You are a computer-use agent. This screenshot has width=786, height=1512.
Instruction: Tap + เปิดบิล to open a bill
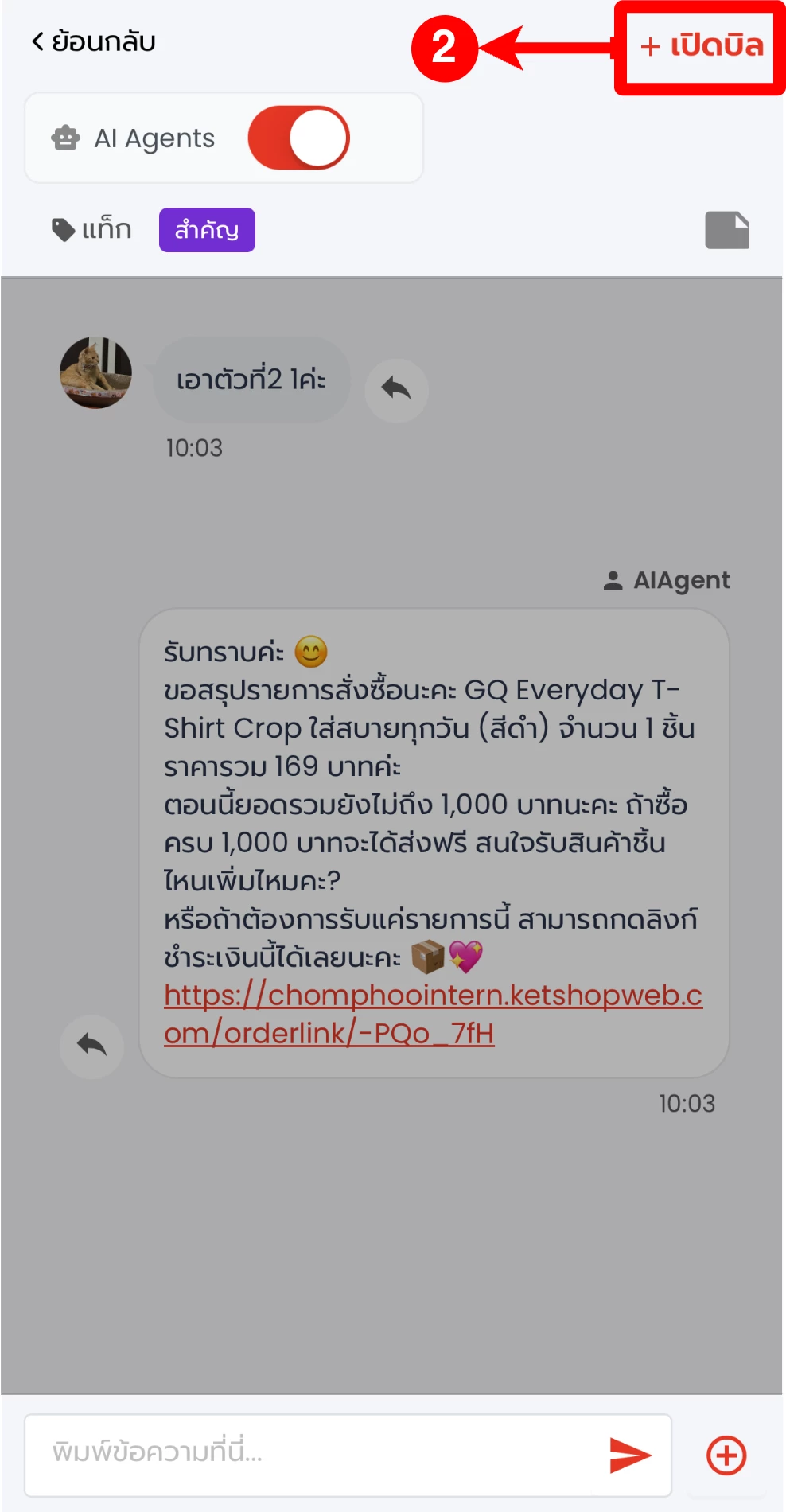[x=701, y=46]
